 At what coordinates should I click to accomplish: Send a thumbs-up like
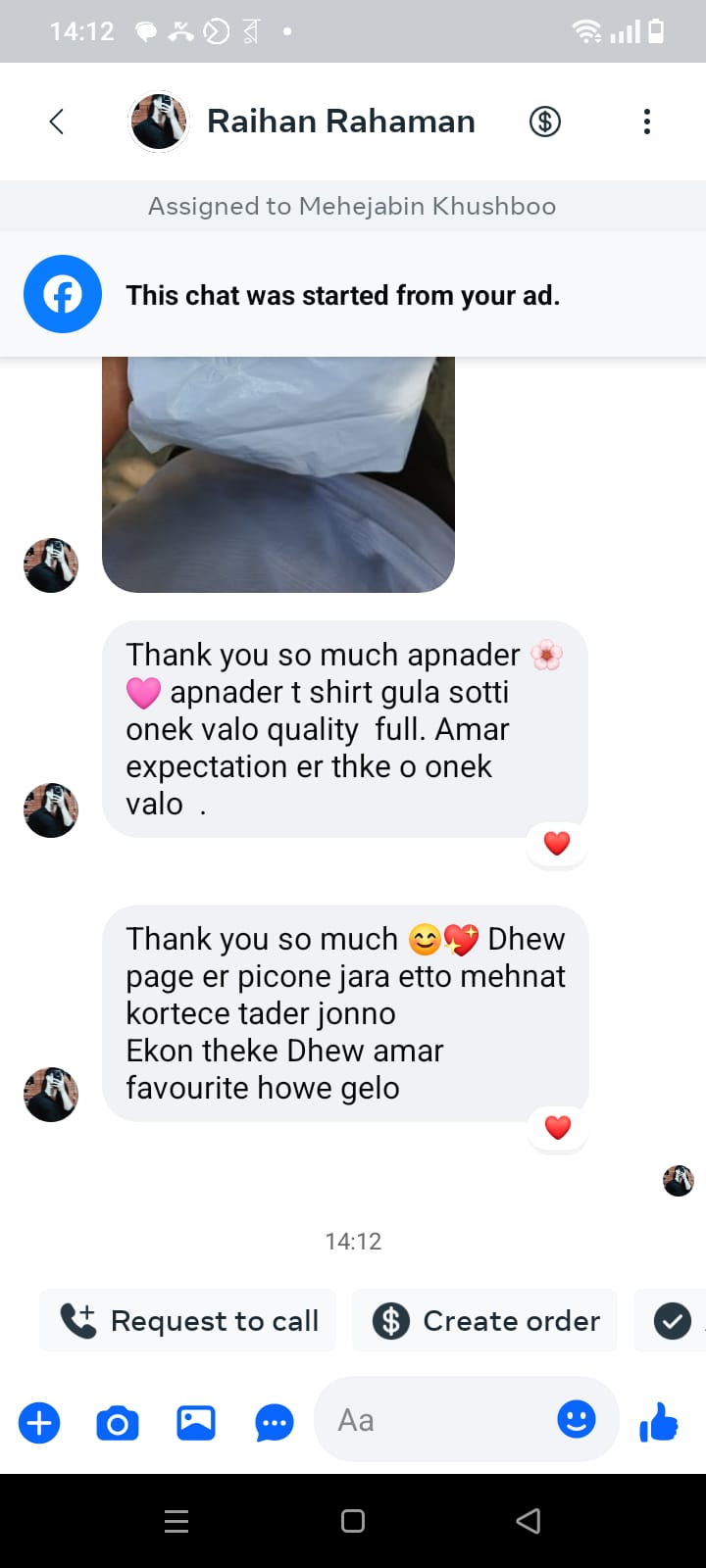659,1421
